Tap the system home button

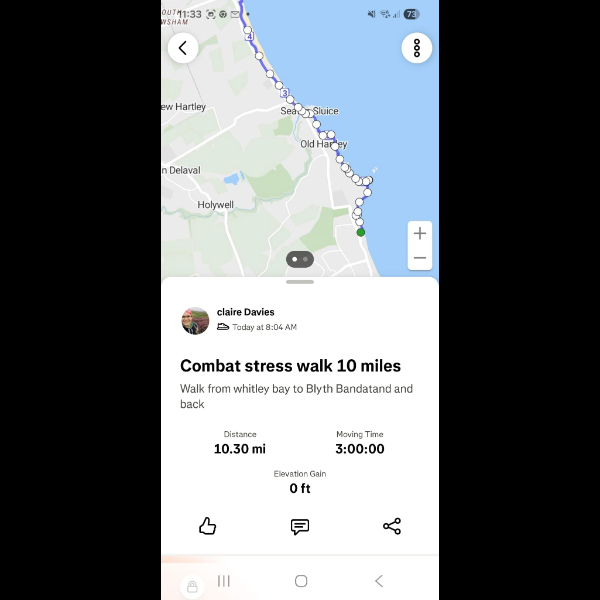(301, 581)
